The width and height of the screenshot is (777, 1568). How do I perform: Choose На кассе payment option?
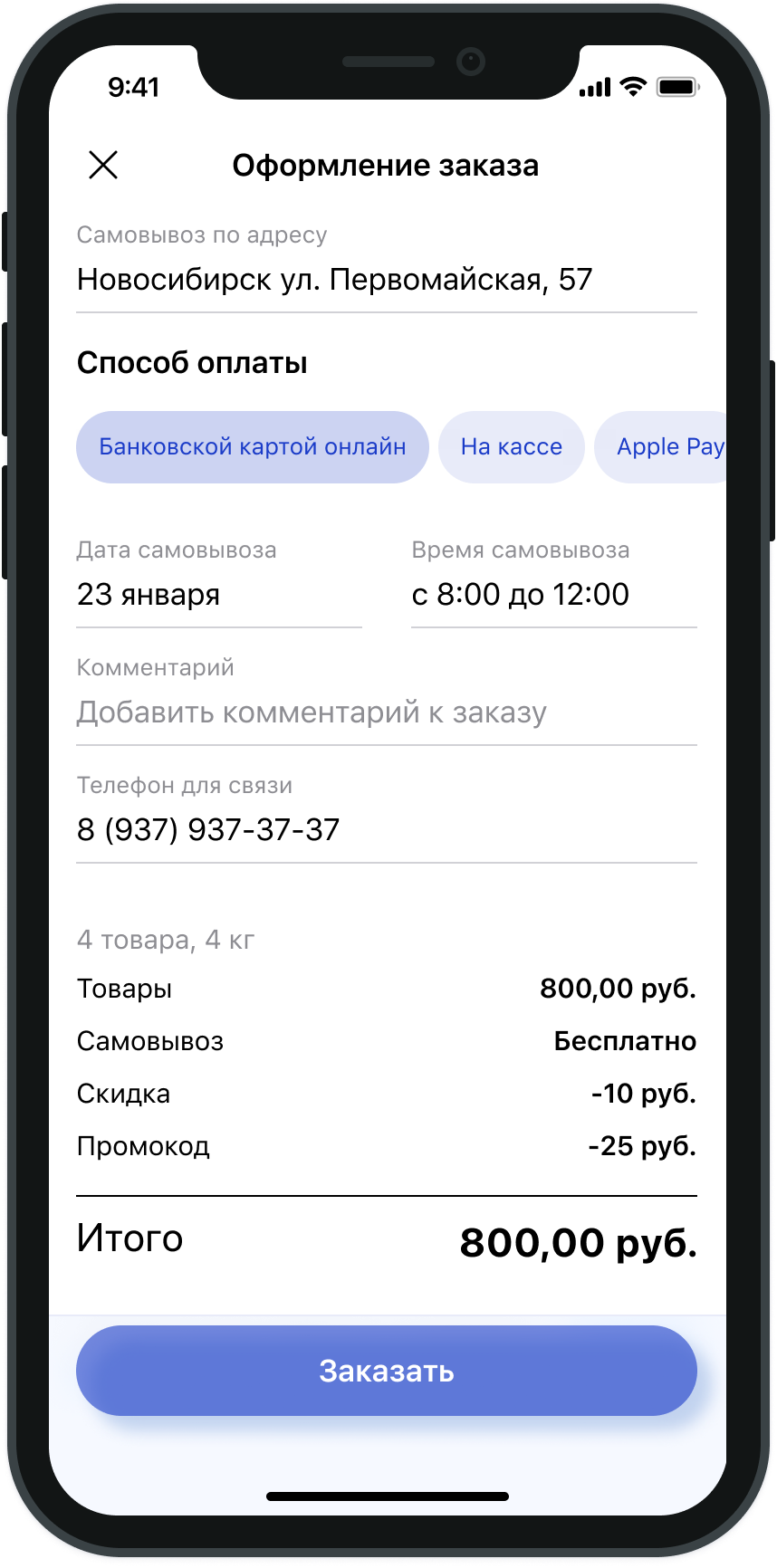click(511, 447)
